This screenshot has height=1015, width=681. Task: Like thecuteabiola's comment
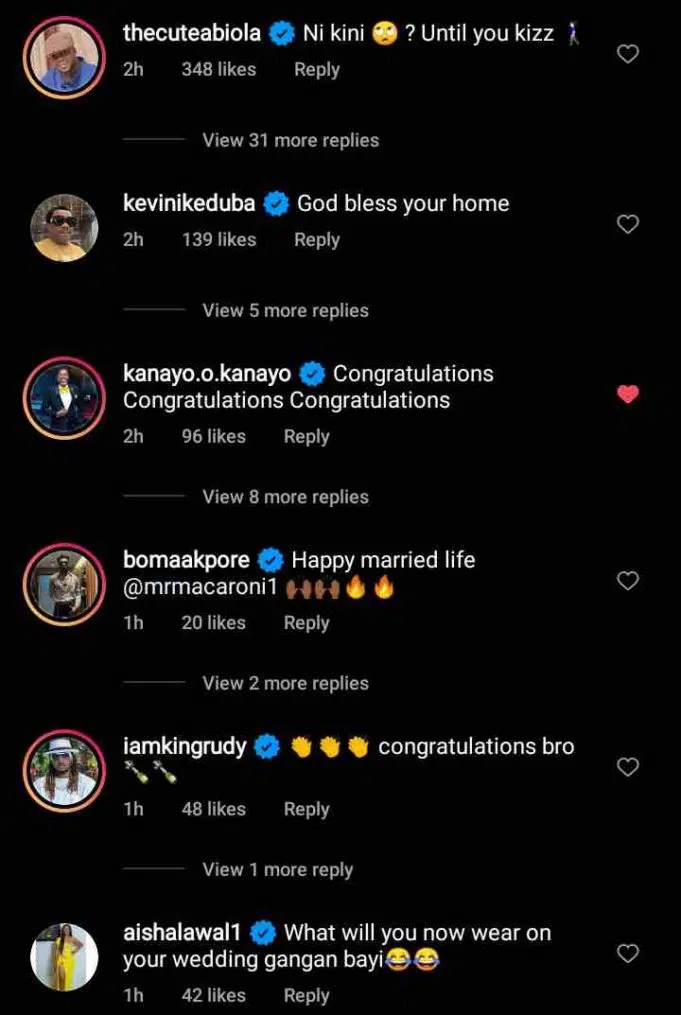[627, 54]
